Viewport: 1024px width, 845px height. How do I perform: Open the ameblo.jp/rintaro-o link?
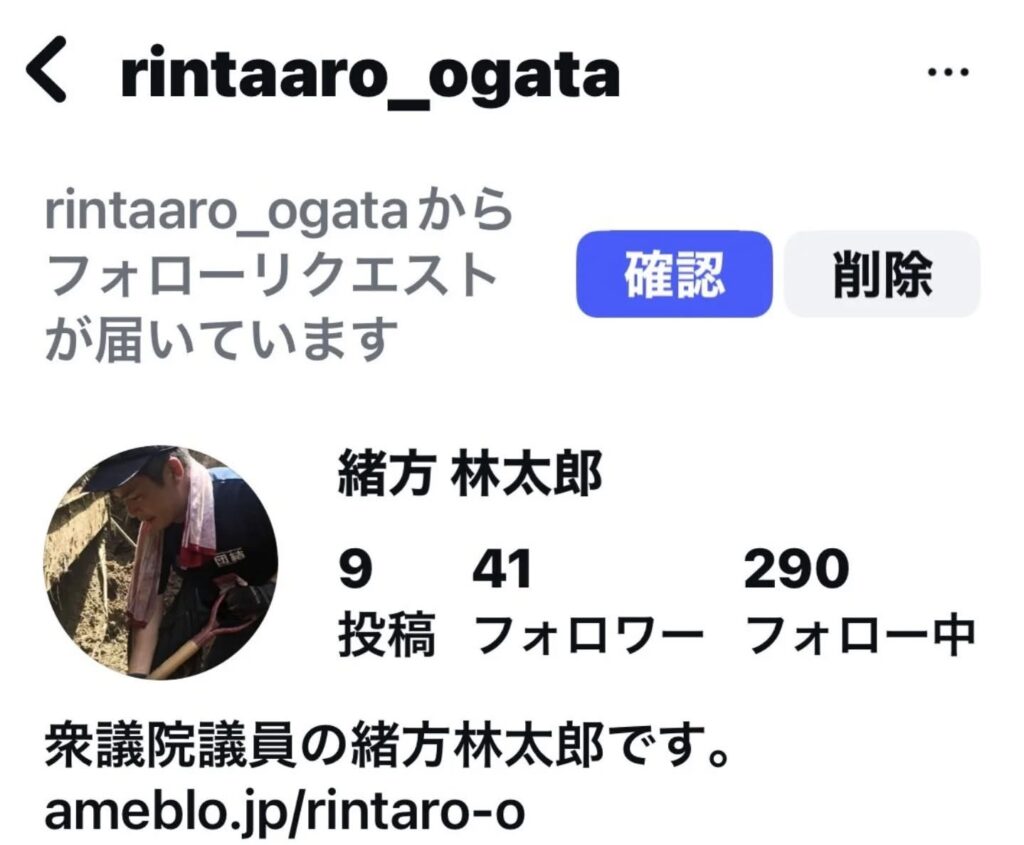(285, 811)
